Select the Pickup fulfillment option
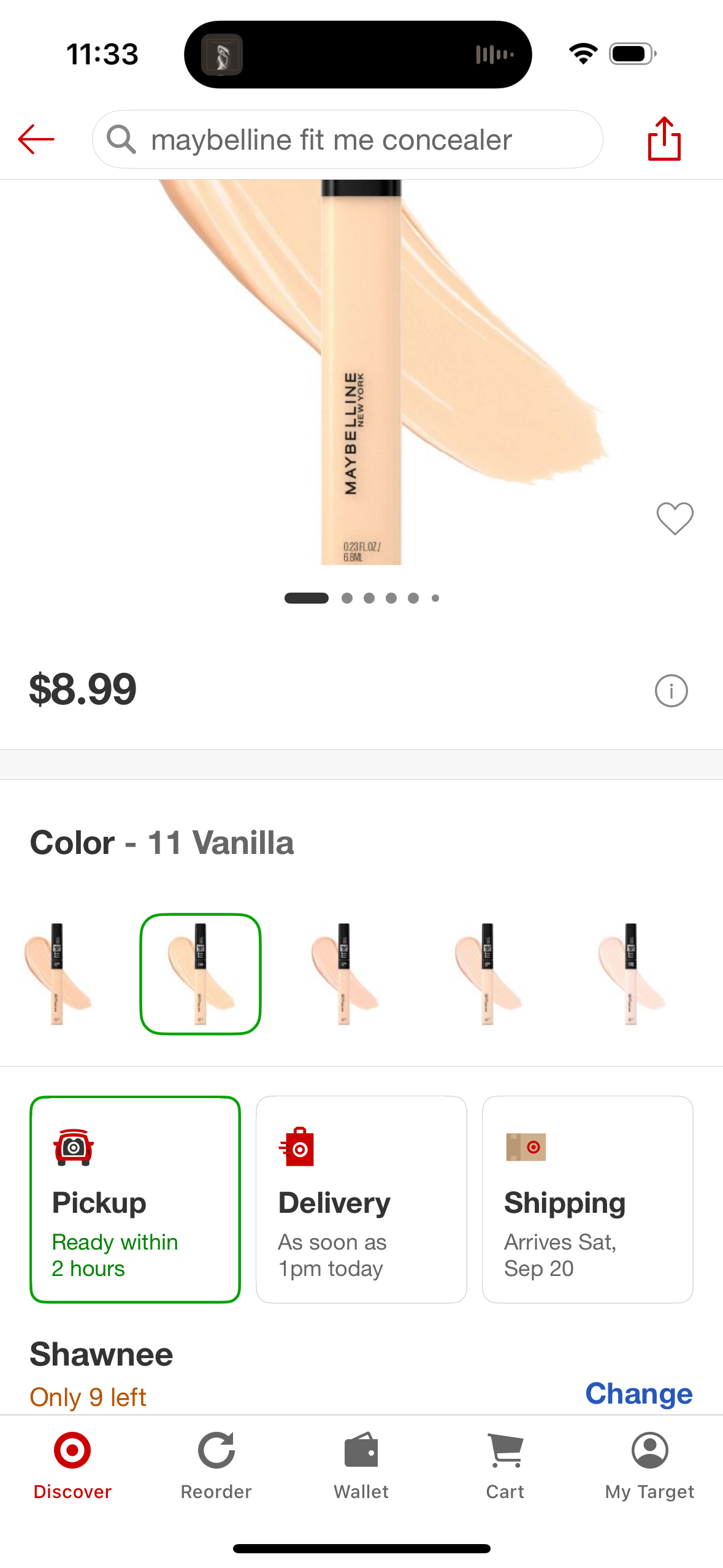This screenshot has width=723, height=1568. pyautogui.click(x=135, y=1199)
